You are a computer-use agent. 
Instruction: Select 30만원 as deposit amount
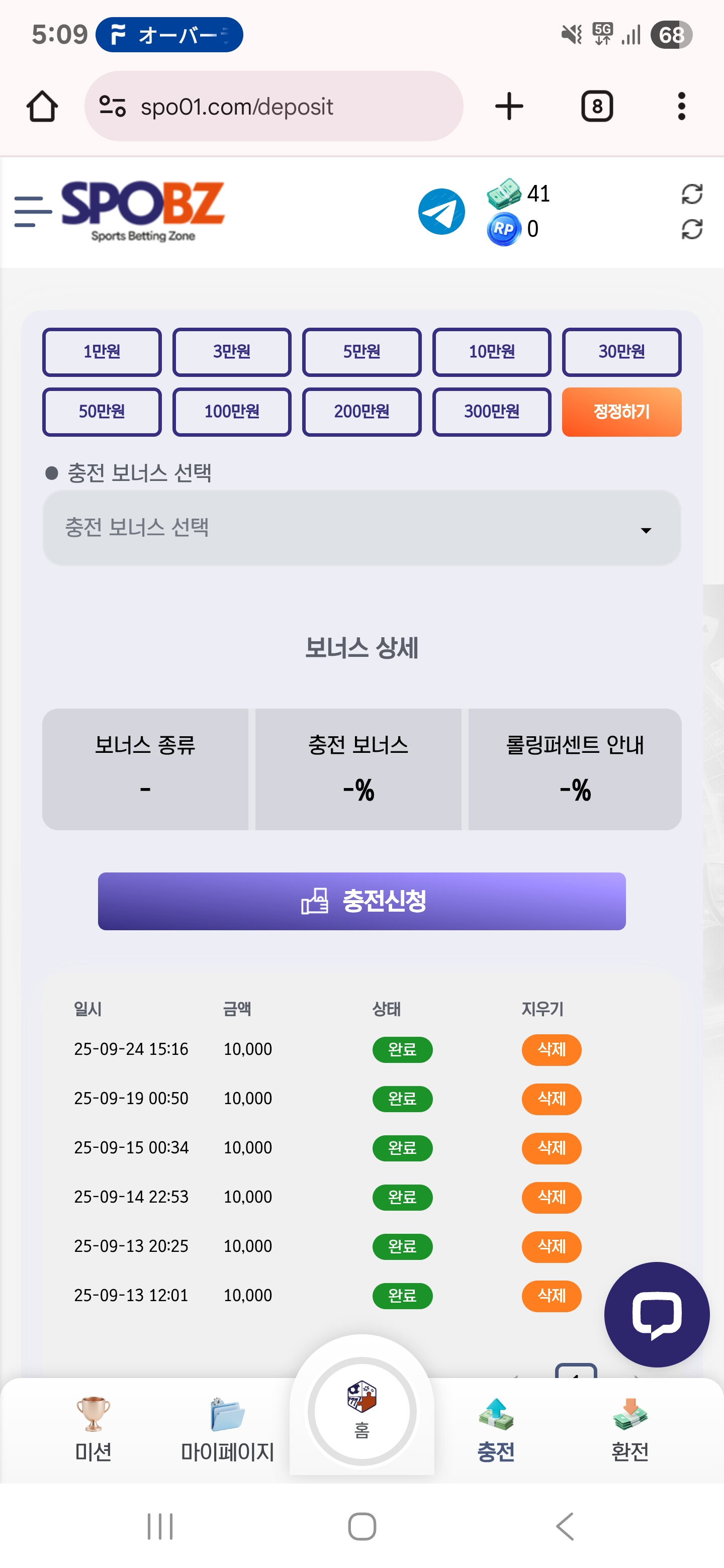[x=621, y=352]
